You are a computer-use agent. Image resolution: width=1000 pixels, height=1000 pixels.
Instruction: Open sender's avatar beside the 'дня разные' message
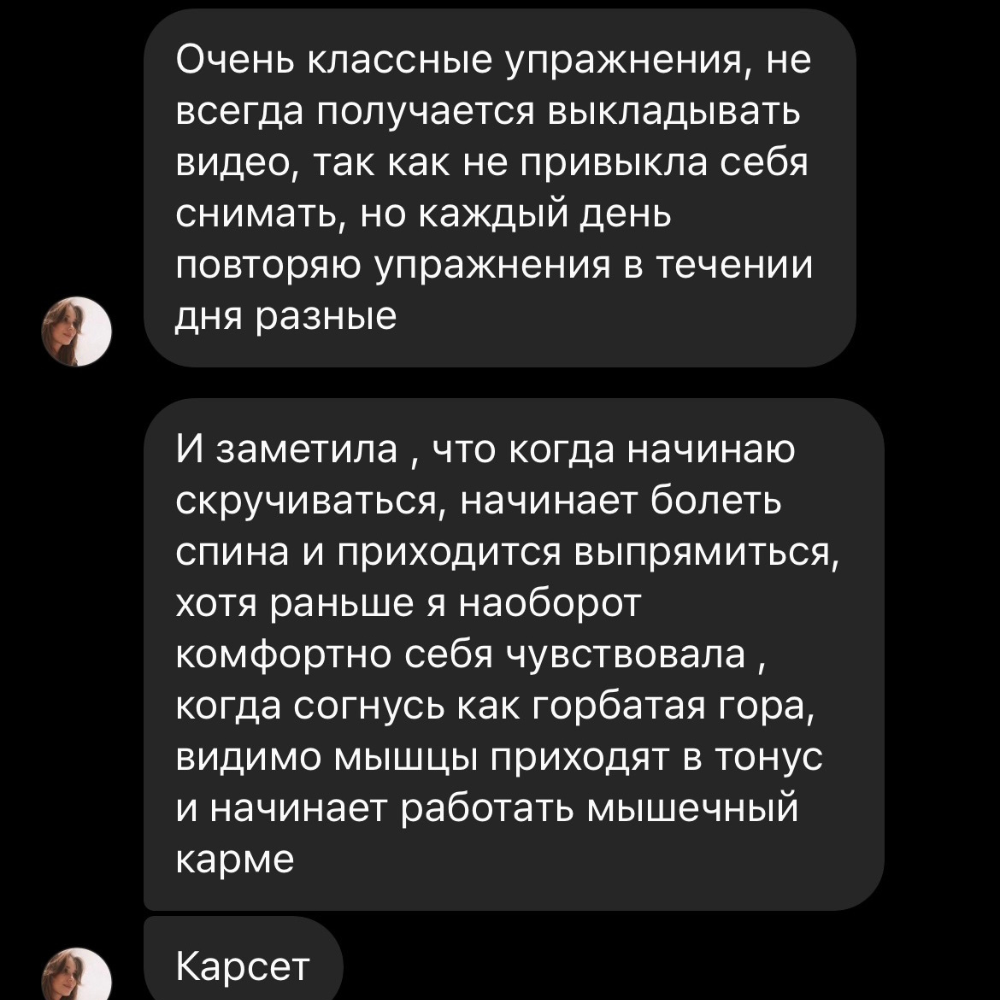78,332
